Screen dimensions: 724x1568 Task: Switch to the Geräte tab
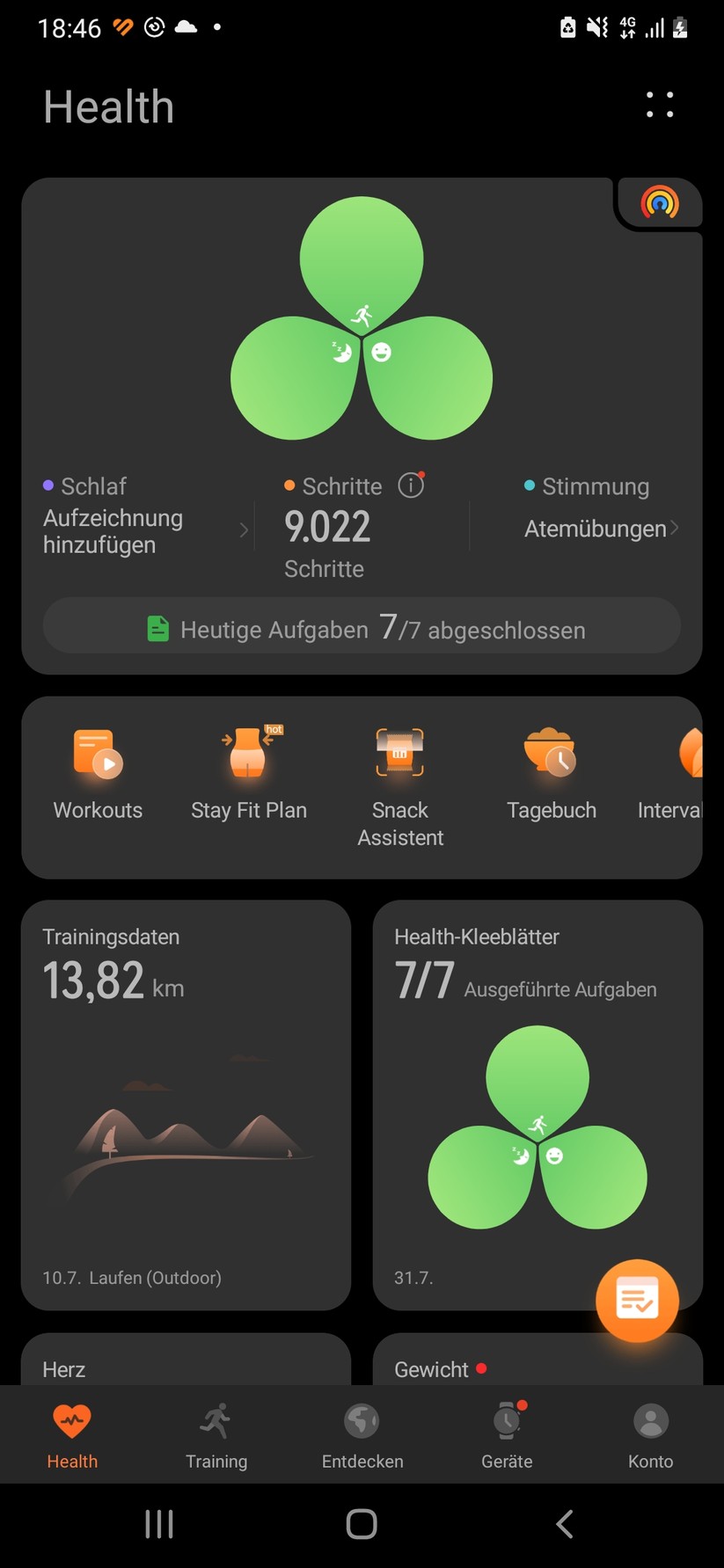[507, 1435]
